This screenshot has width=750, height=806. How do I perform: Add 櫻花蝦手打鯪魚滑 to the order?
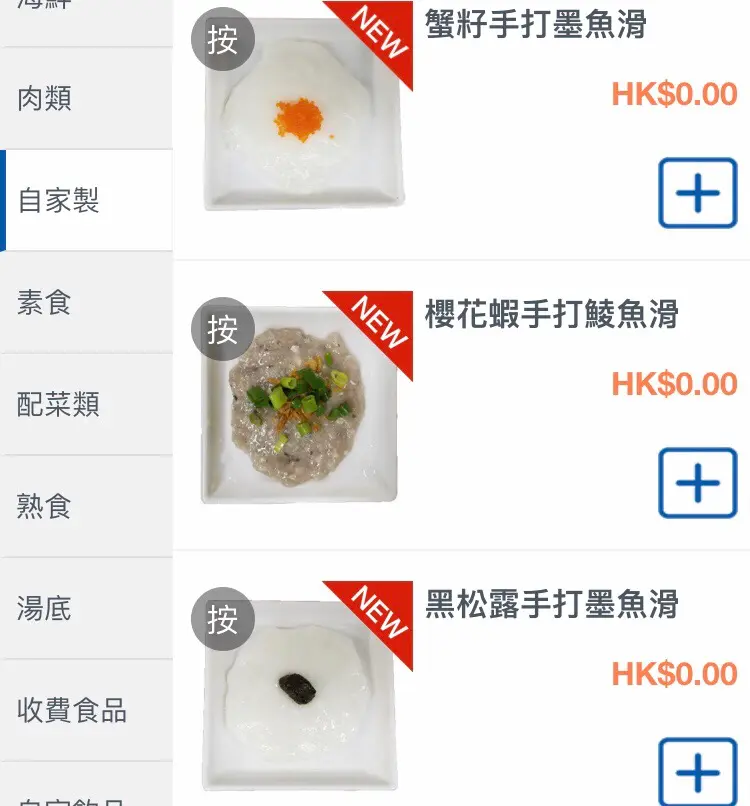pyautogui.click(x=697, y=483)
